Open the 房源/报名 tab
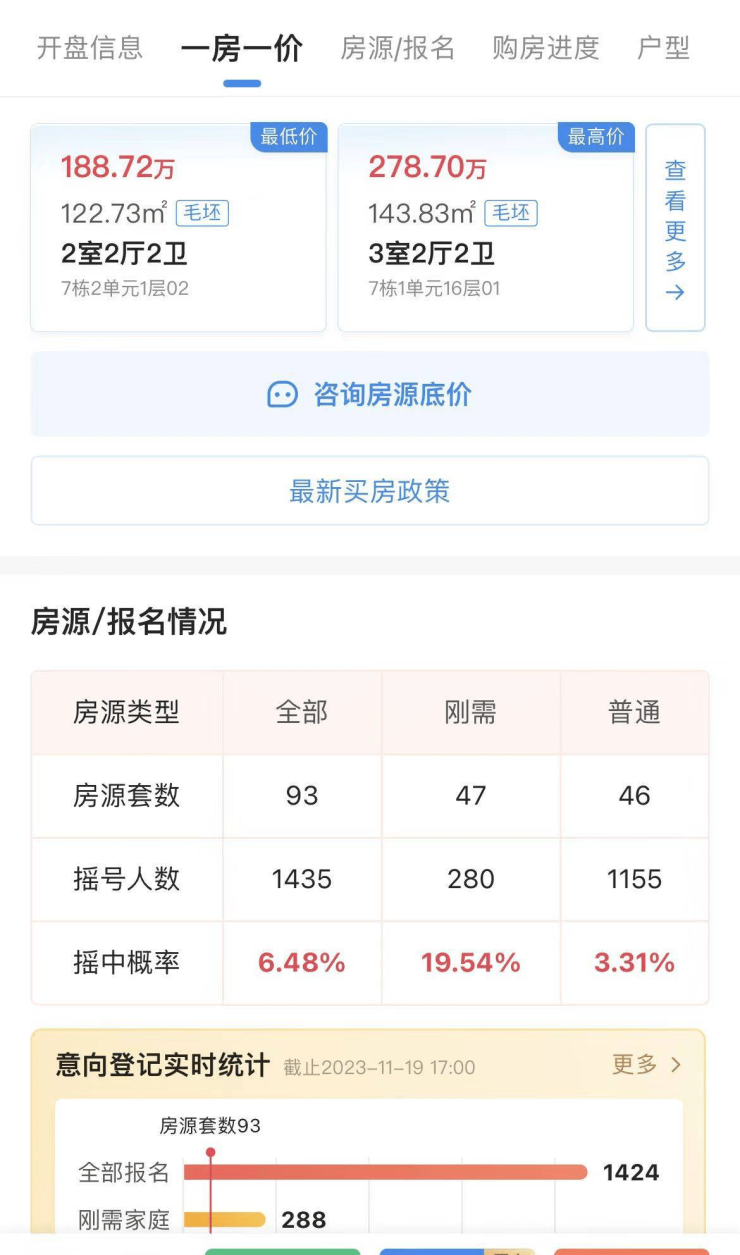 point(398,48)
